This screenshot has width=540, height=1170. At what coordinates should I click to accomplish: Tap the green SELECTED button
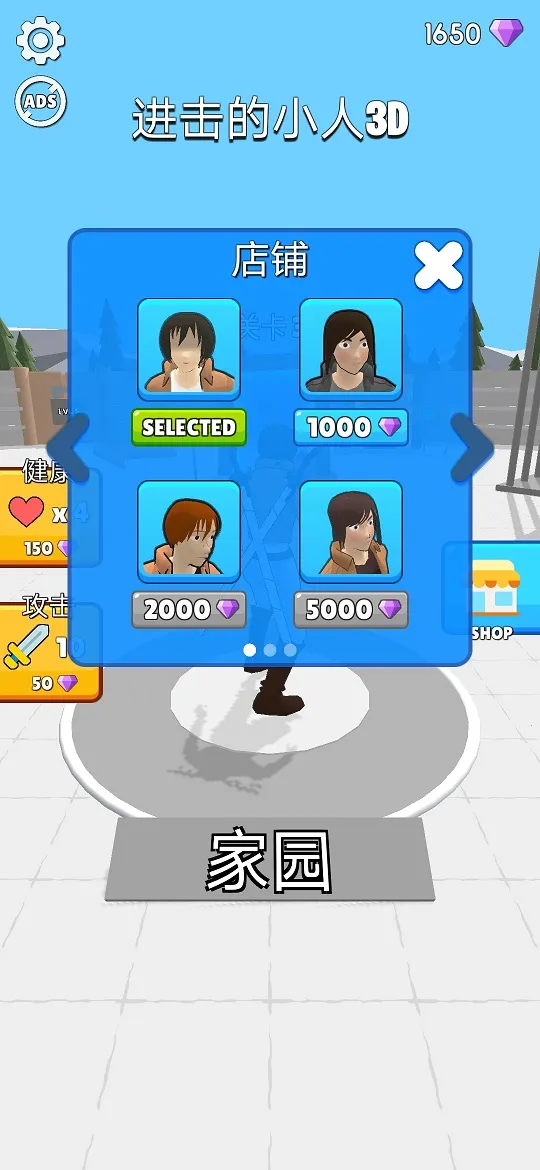pos(189,428)
